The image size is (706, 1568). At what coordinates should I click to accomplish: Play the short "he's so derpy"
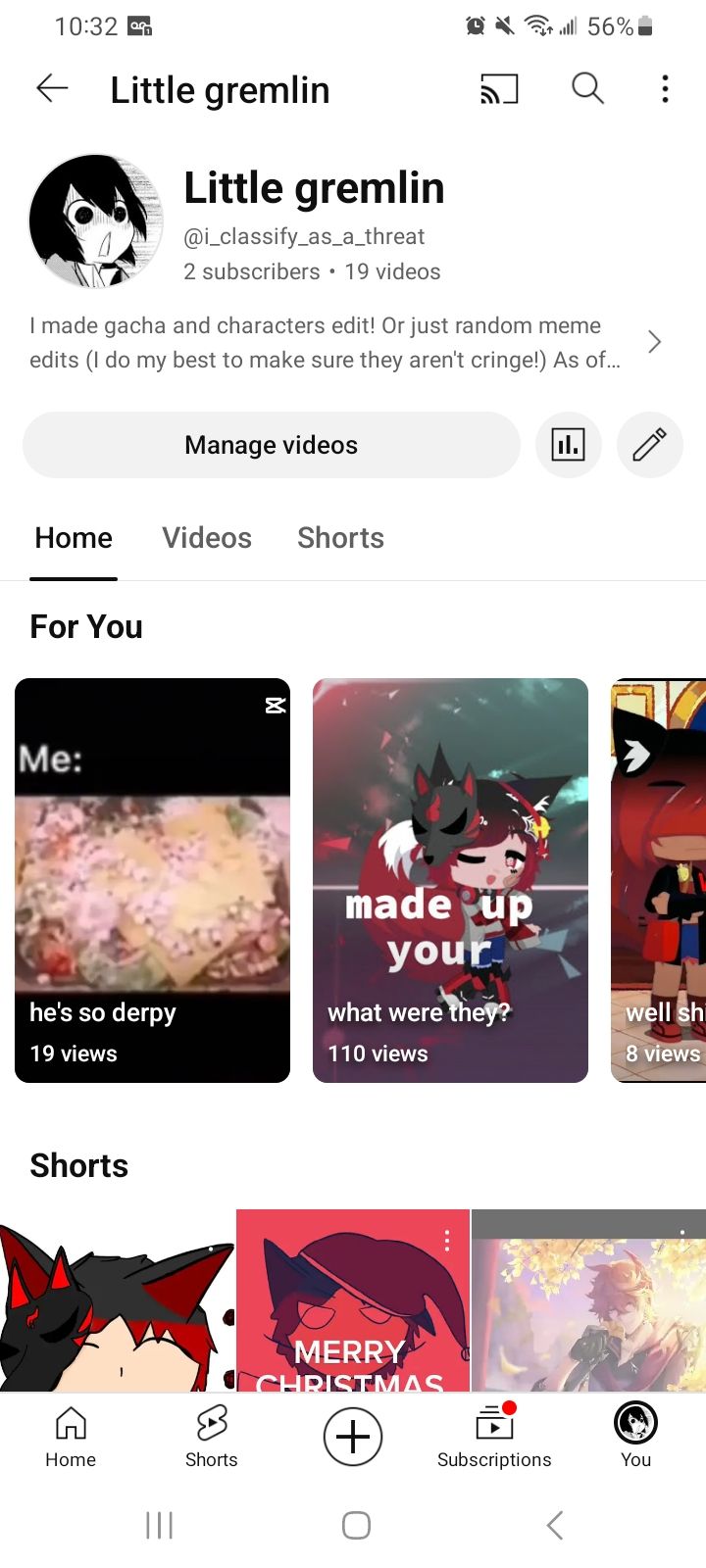click(x=152, y=880)
